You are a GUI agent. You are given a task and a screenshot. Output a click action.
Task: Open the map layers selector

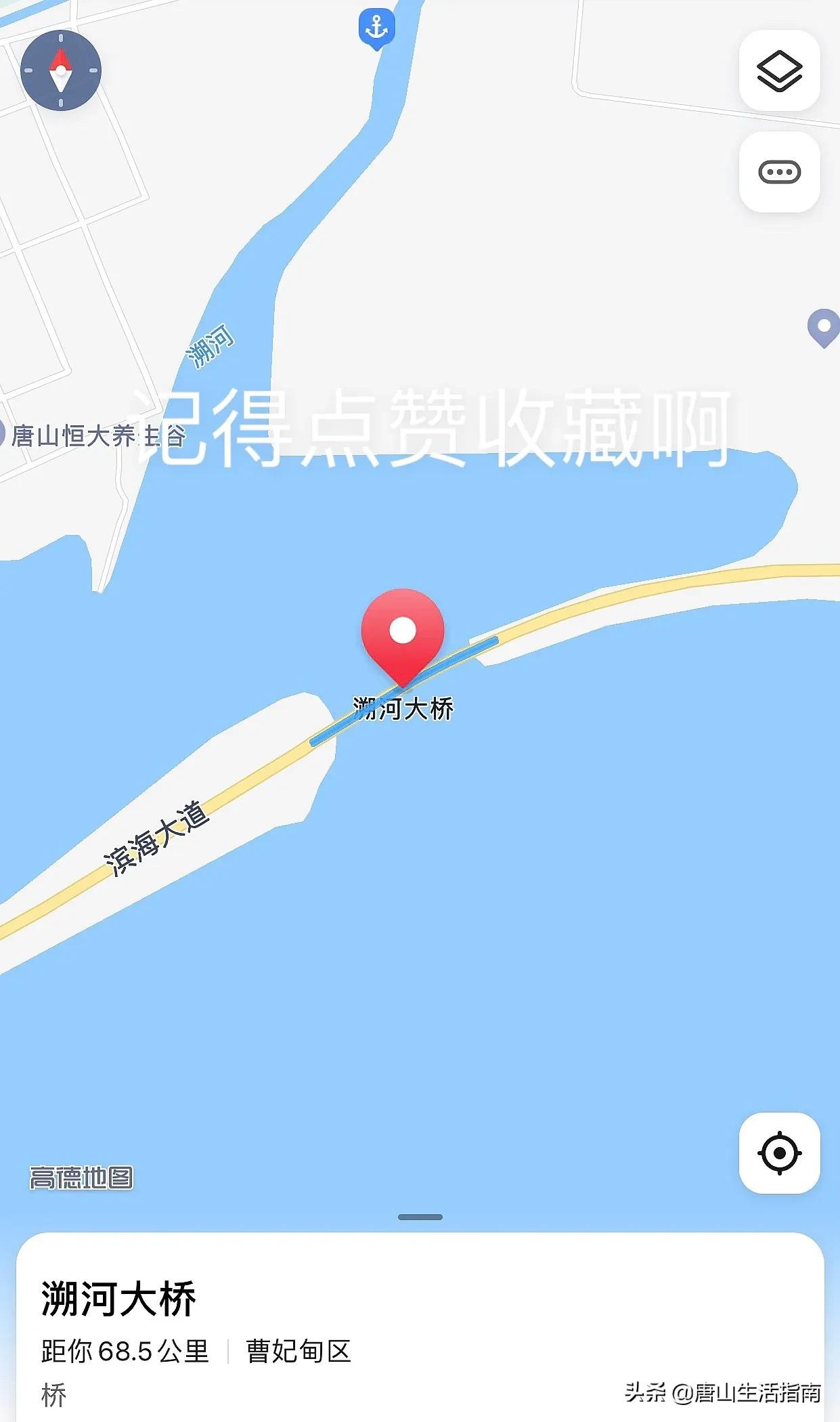[779, 71]
